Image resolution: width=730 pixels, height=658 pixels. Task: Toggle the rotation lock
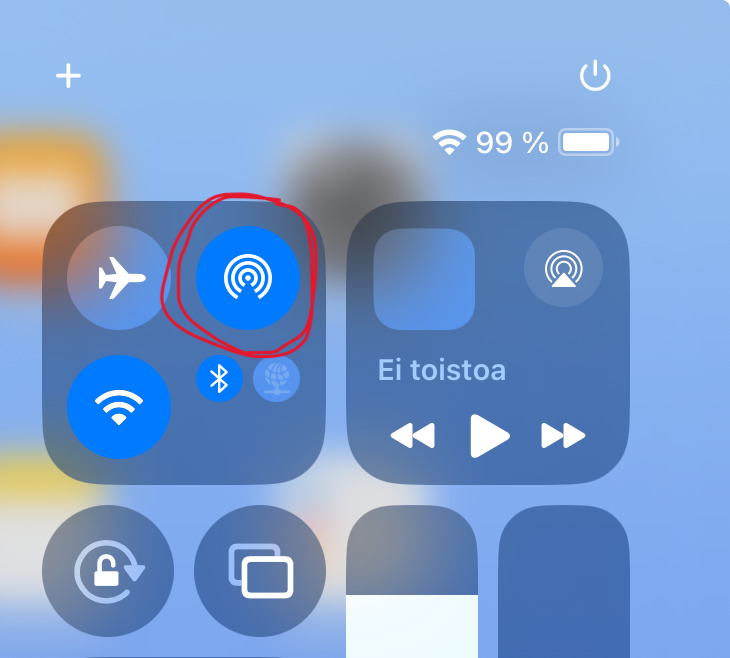coord(108,573)
